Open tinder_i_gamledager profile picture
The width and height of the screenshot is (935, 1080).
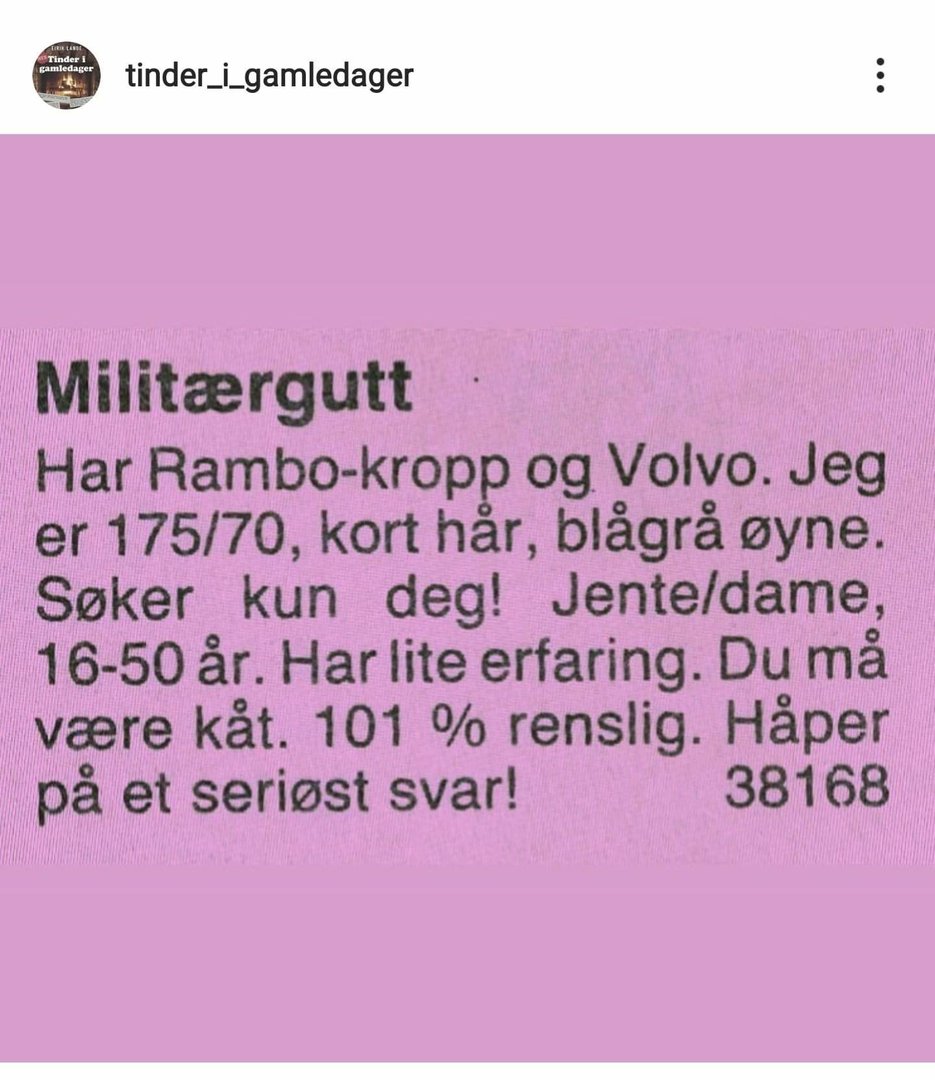click(66, 75)
